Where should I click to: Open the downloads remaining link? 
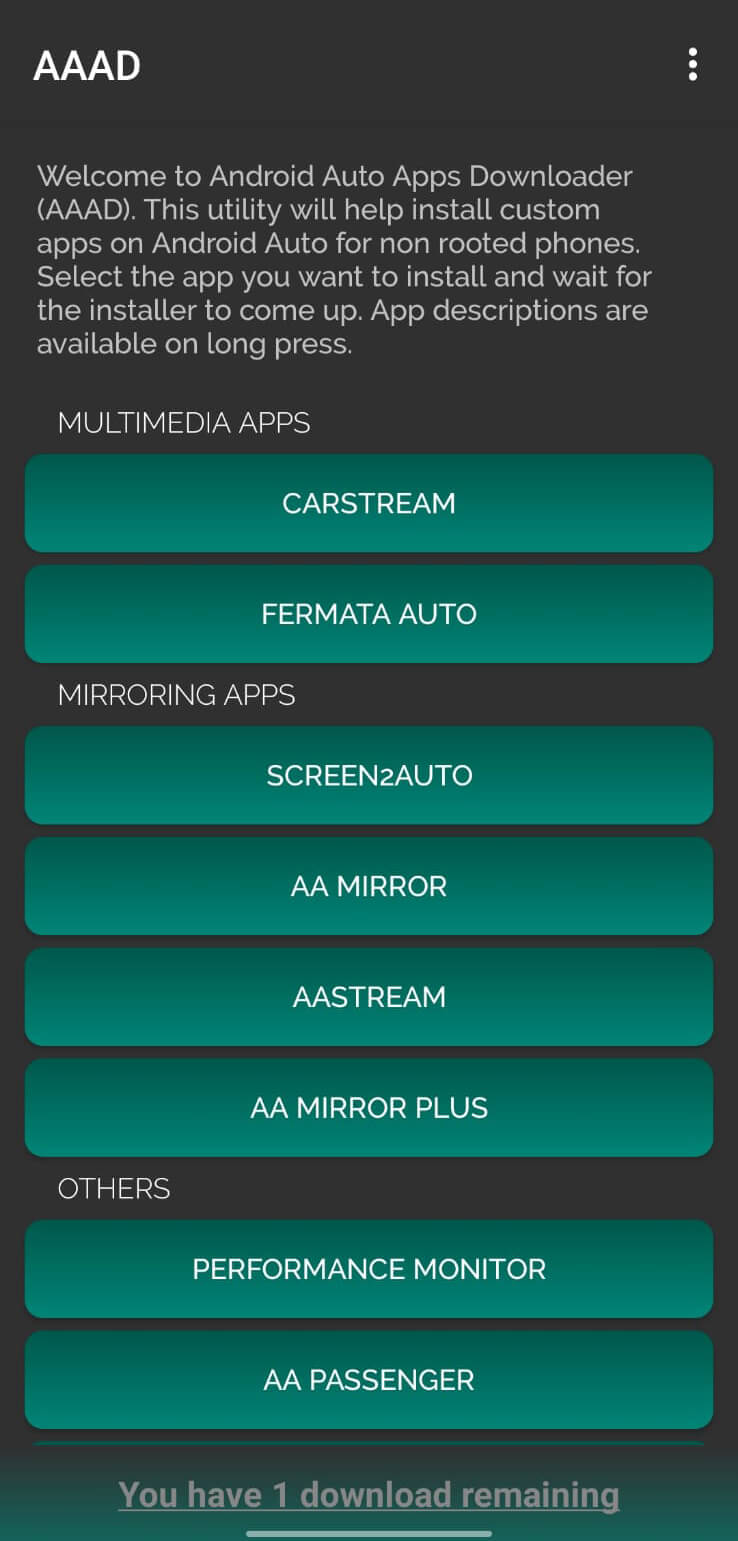(369, 1493)
